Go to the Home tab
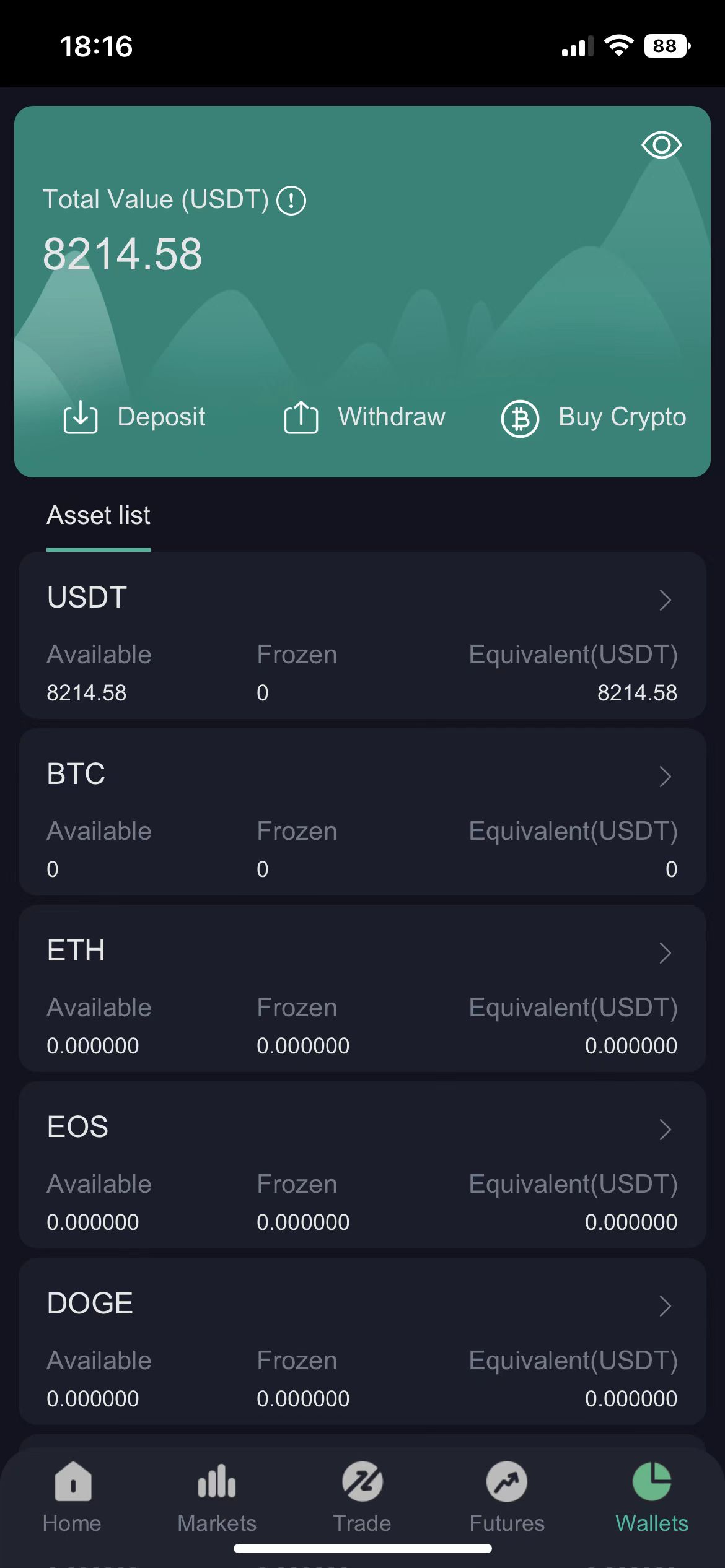 (72, 1496)
